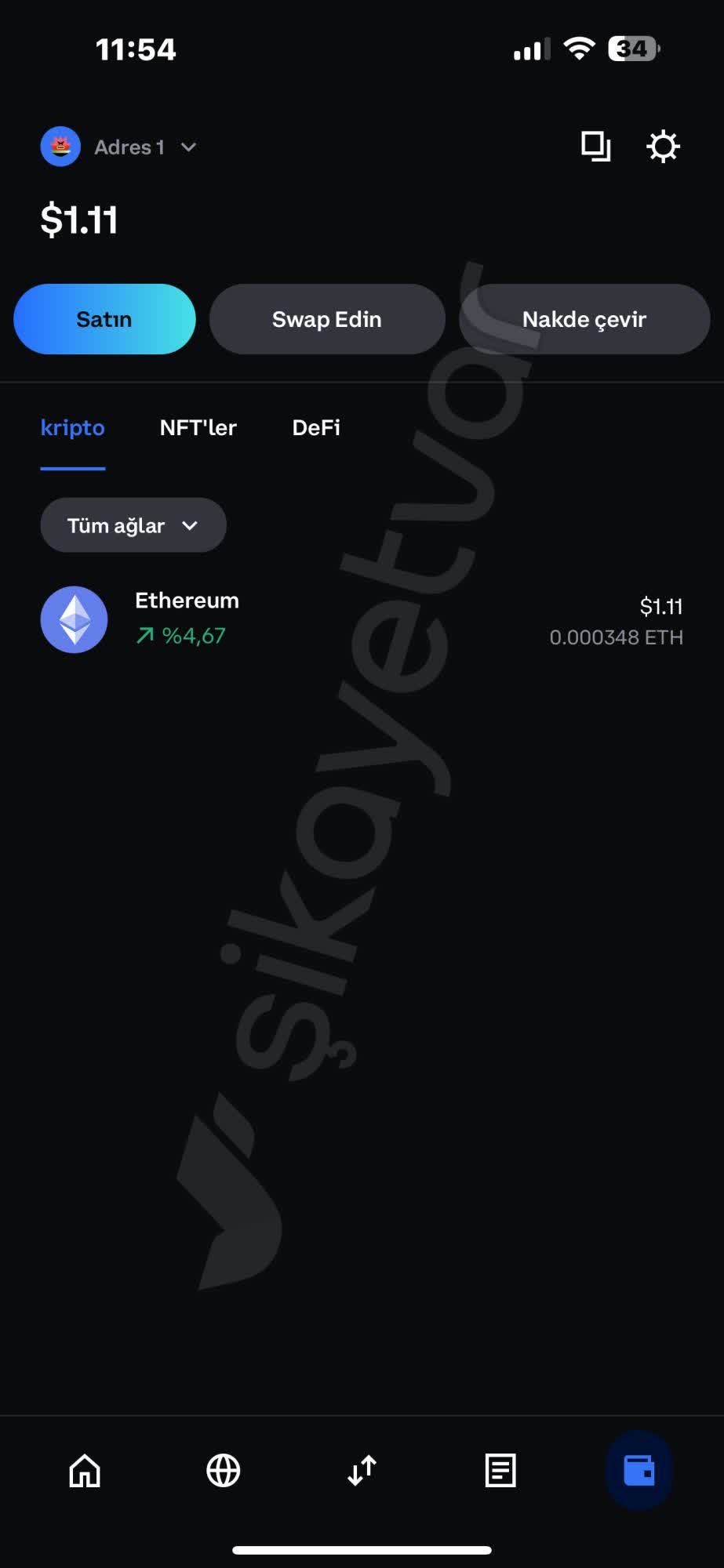
Task: Switch to the NFT'ler tab
Action: click(197, 427)
